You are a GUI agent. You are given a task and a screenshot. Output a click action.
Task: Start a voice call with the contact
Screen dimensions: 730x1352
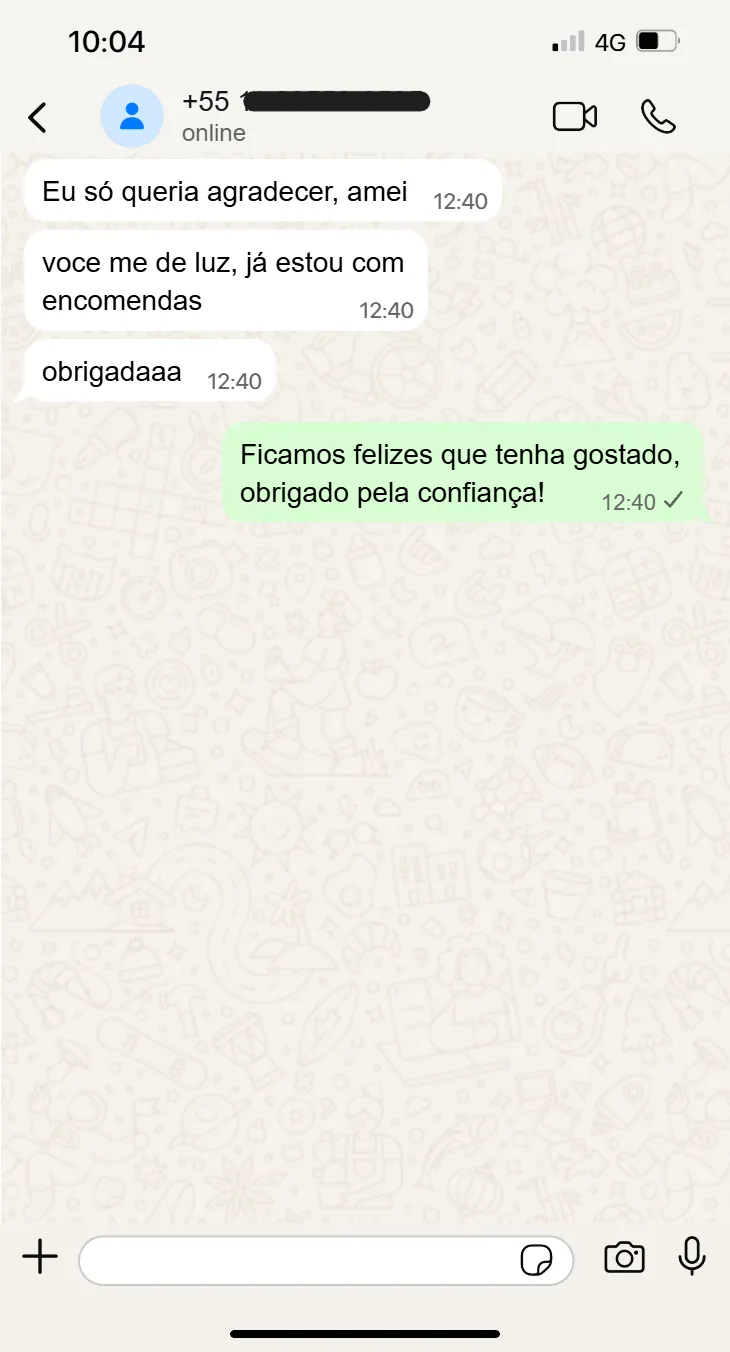660,116
